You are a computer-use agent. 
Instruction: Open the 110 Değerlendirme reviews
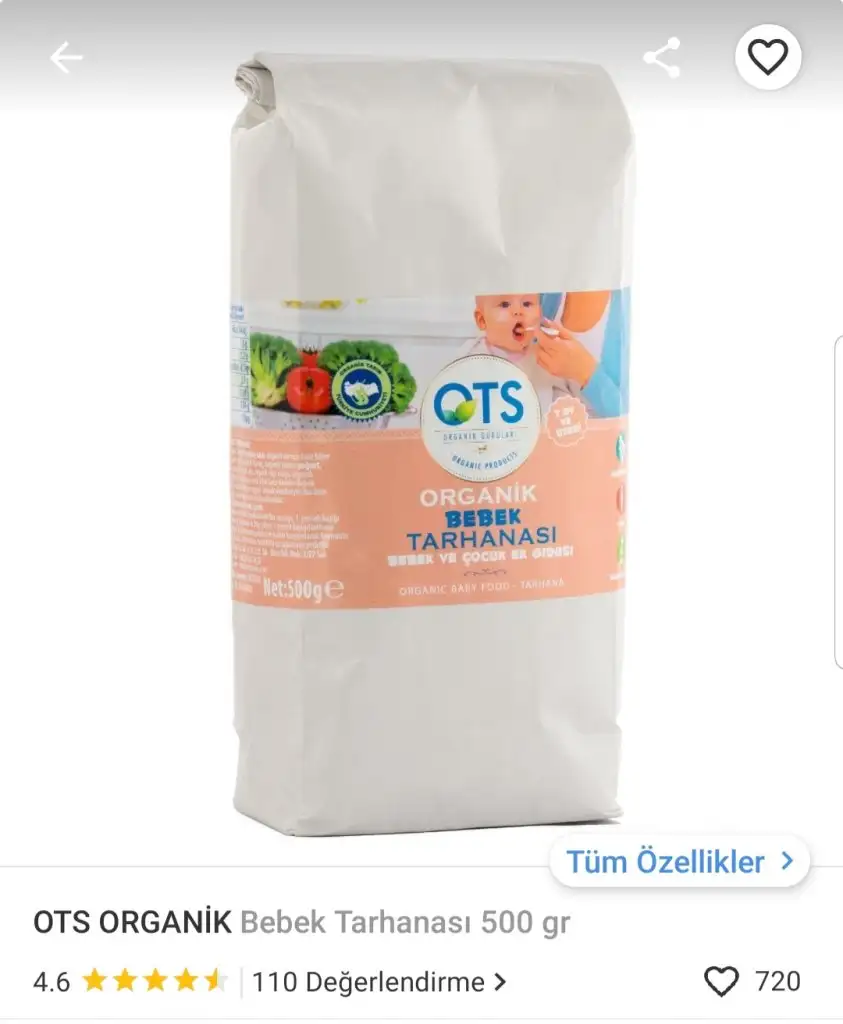coord(378,981)
